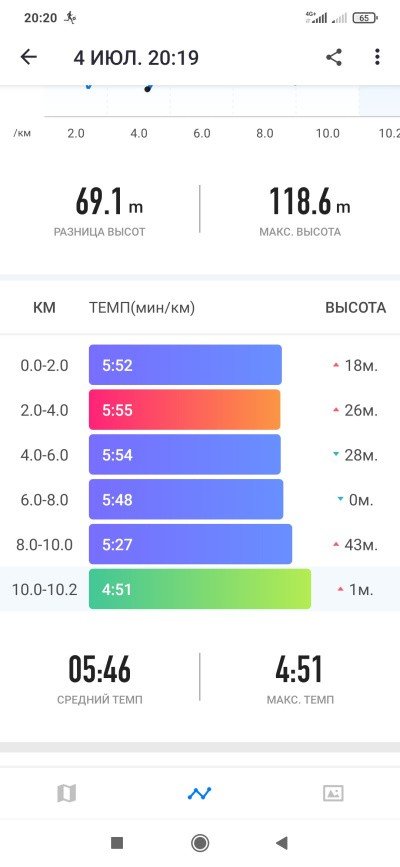Viewport: 400px width, 867px height.
Task: Open recent apps via square button
Action: tap(117, 843)
